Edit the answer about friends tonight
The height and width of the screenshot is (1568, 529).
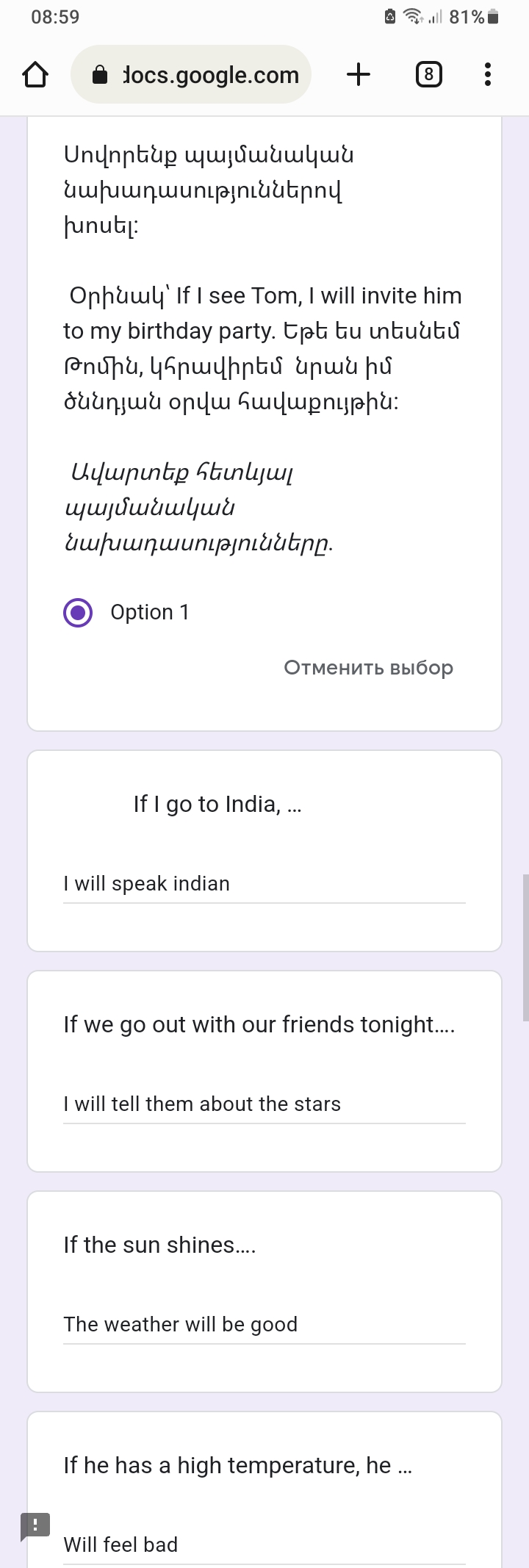[x=264, y=1104]
